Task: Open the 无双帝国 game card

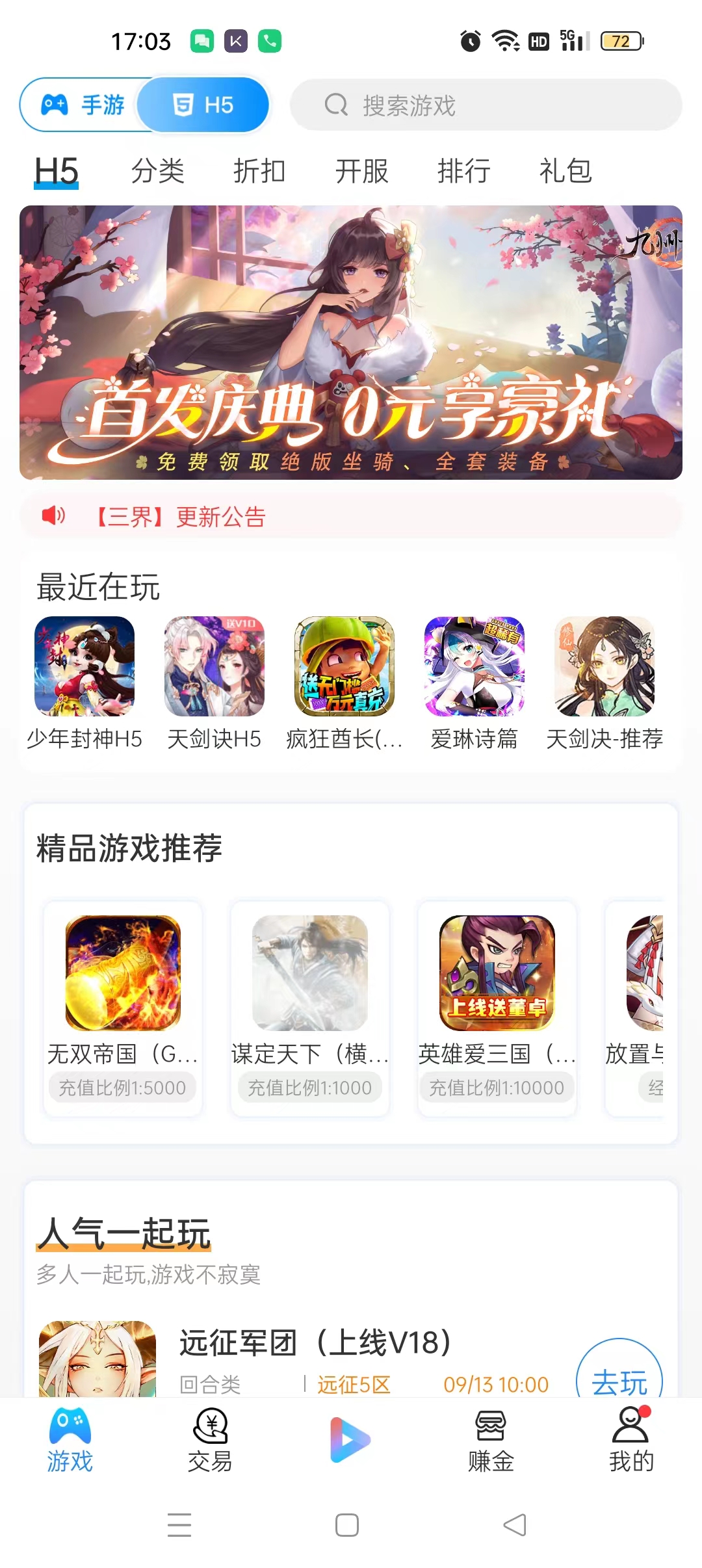Action: (123, 1008)
